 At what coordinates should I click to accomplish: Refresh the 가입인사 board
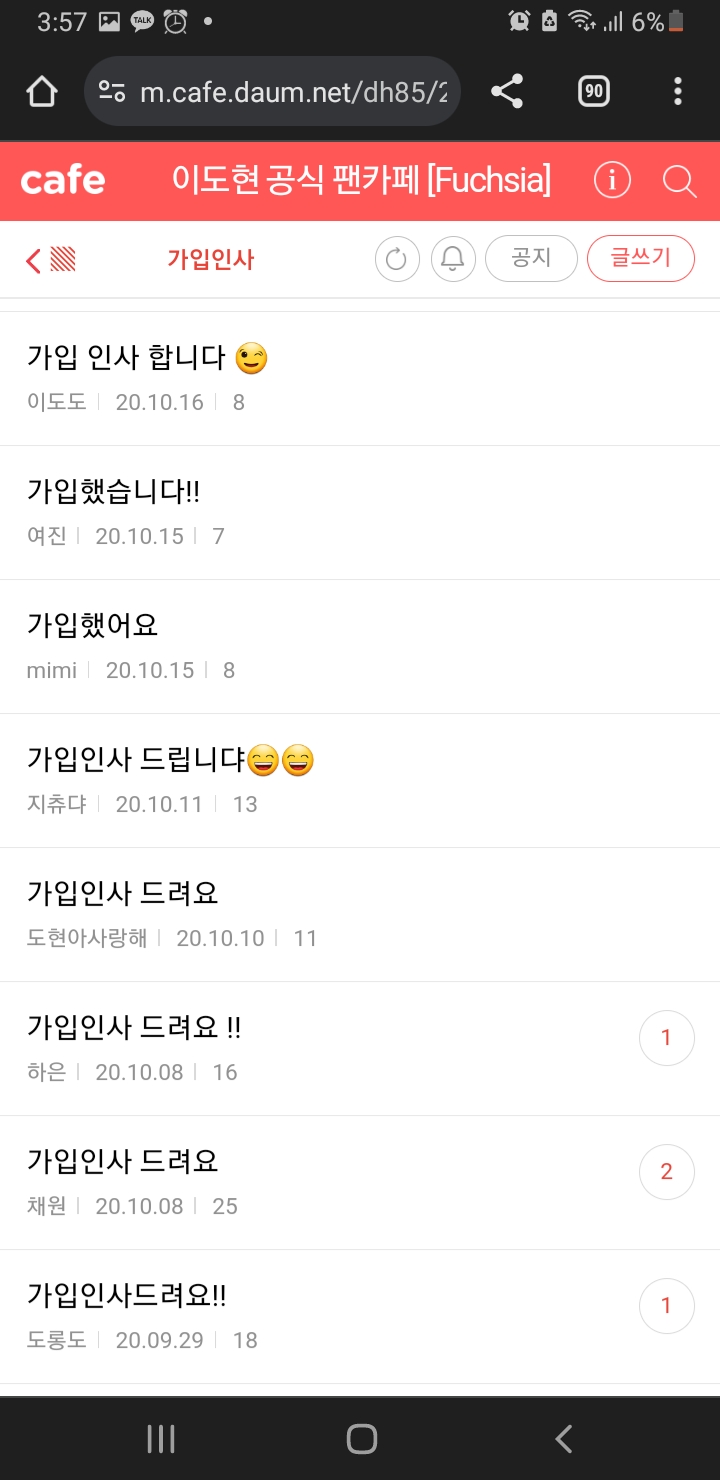pyautogui.click(x=397, y=260)
